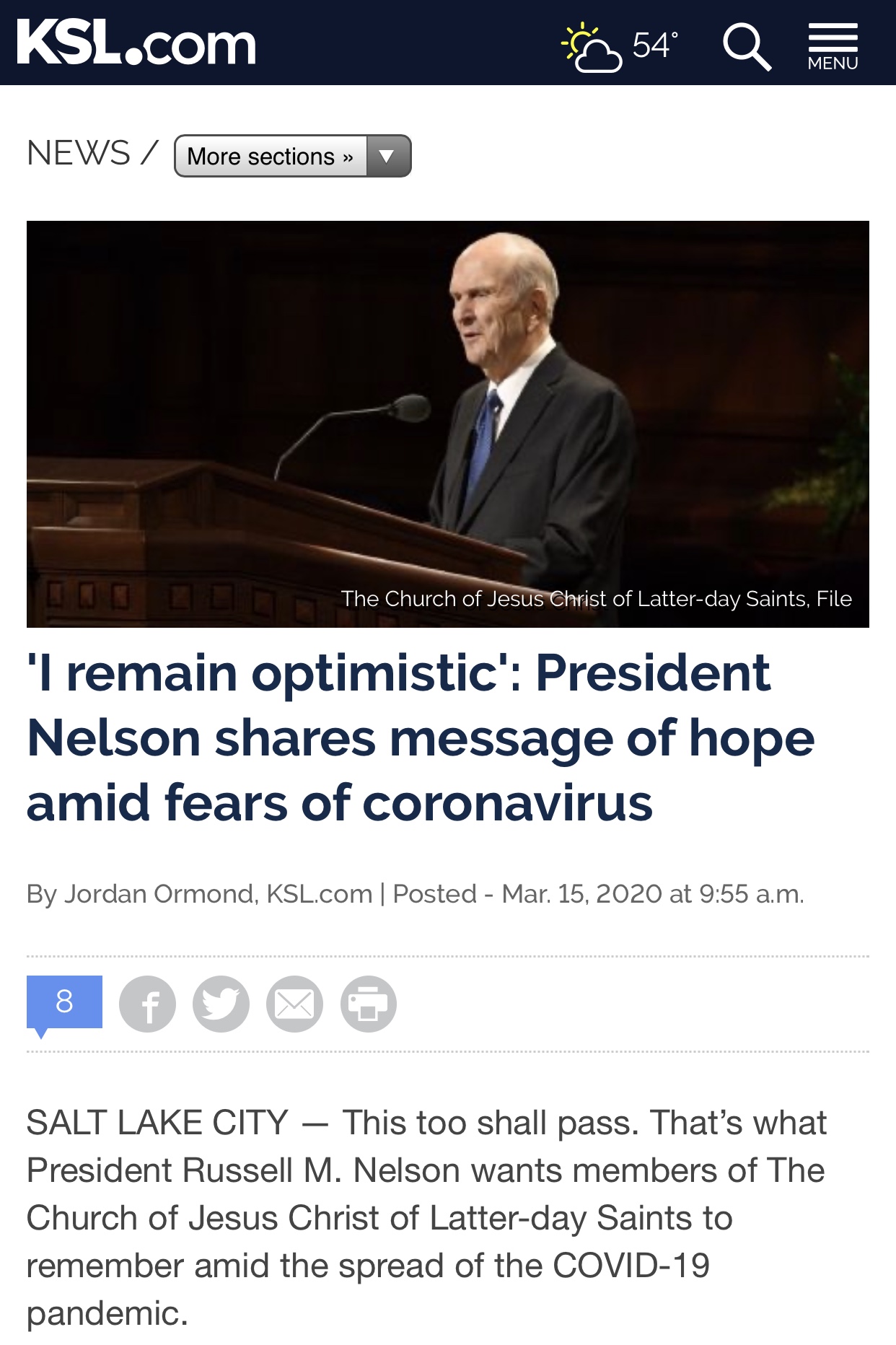The width and height of the screenshot is (896, 1345).
Task: Share article on Twitter
Action: tap(221, 1004)
